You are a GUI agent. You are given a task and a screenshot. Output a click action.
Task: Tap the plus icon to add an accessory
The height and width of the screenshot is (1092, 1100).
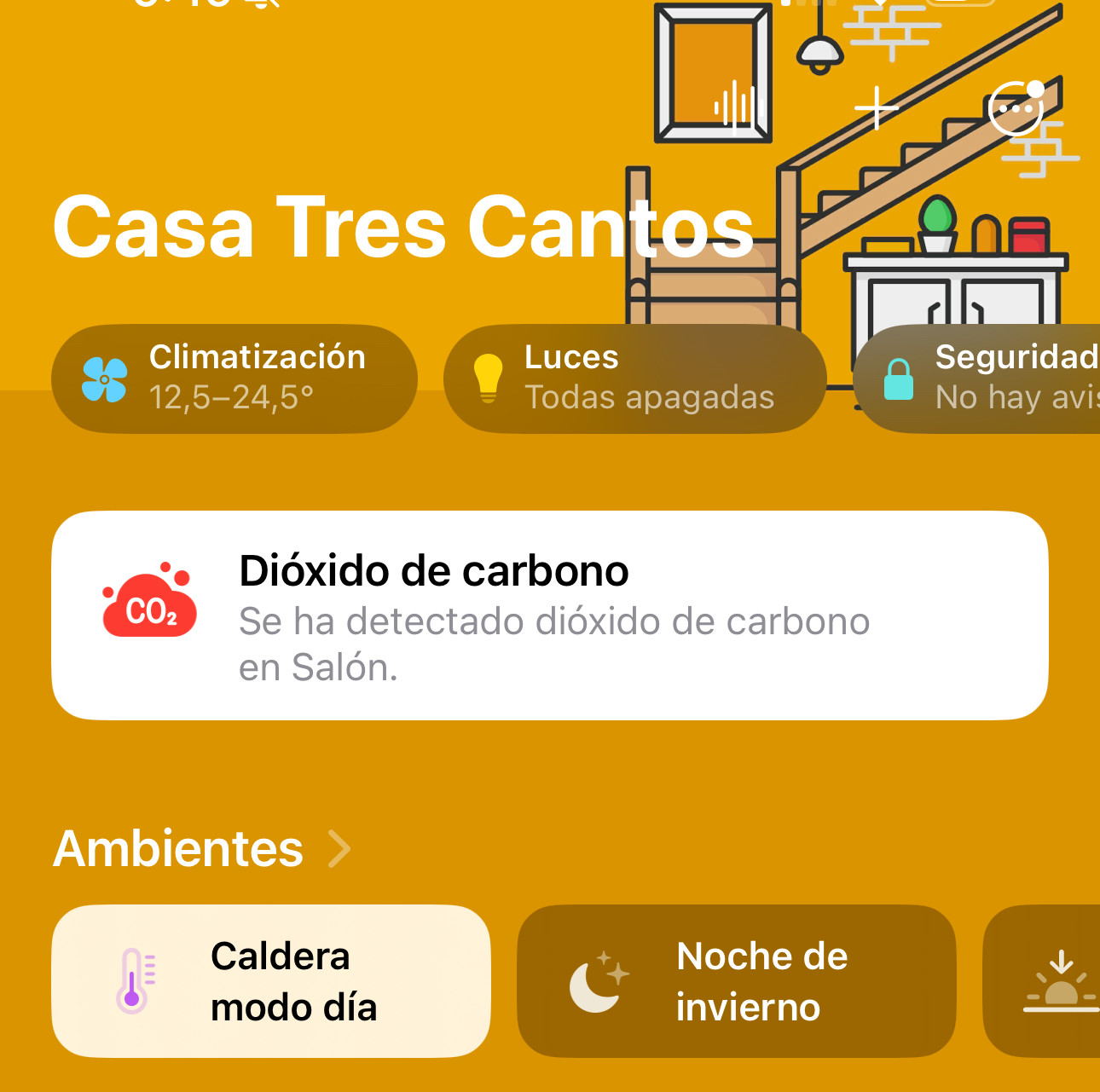tap(877, 108)
